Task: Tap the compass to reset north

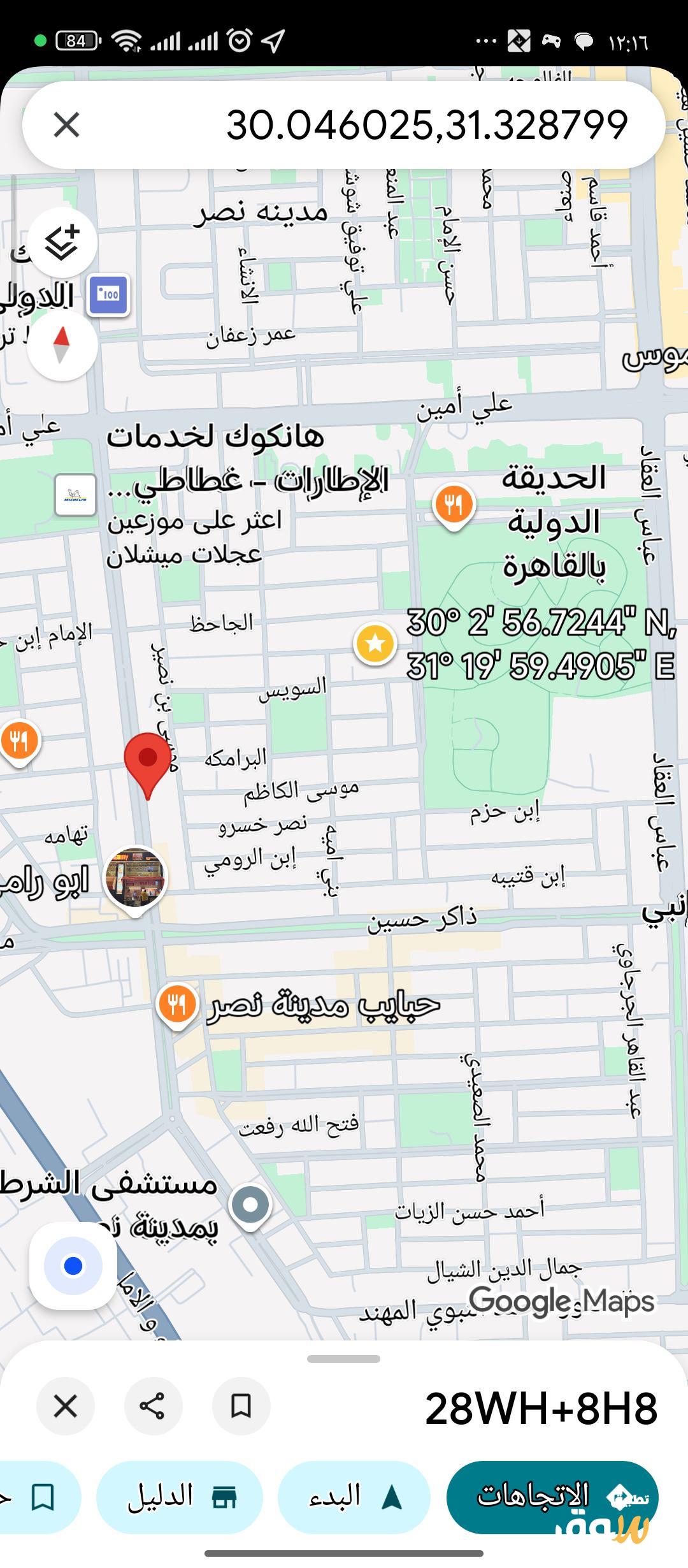Action: [62, 345]
